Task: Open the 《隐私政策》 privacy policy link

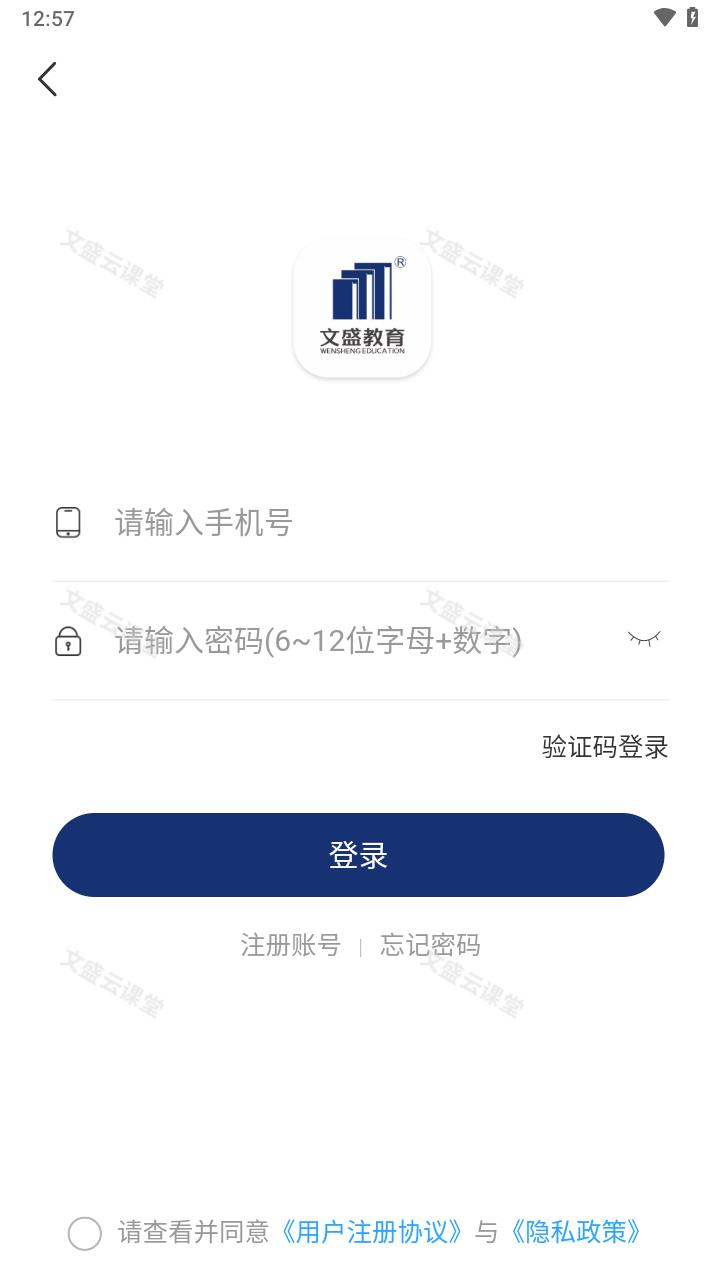Action: 576,1233
